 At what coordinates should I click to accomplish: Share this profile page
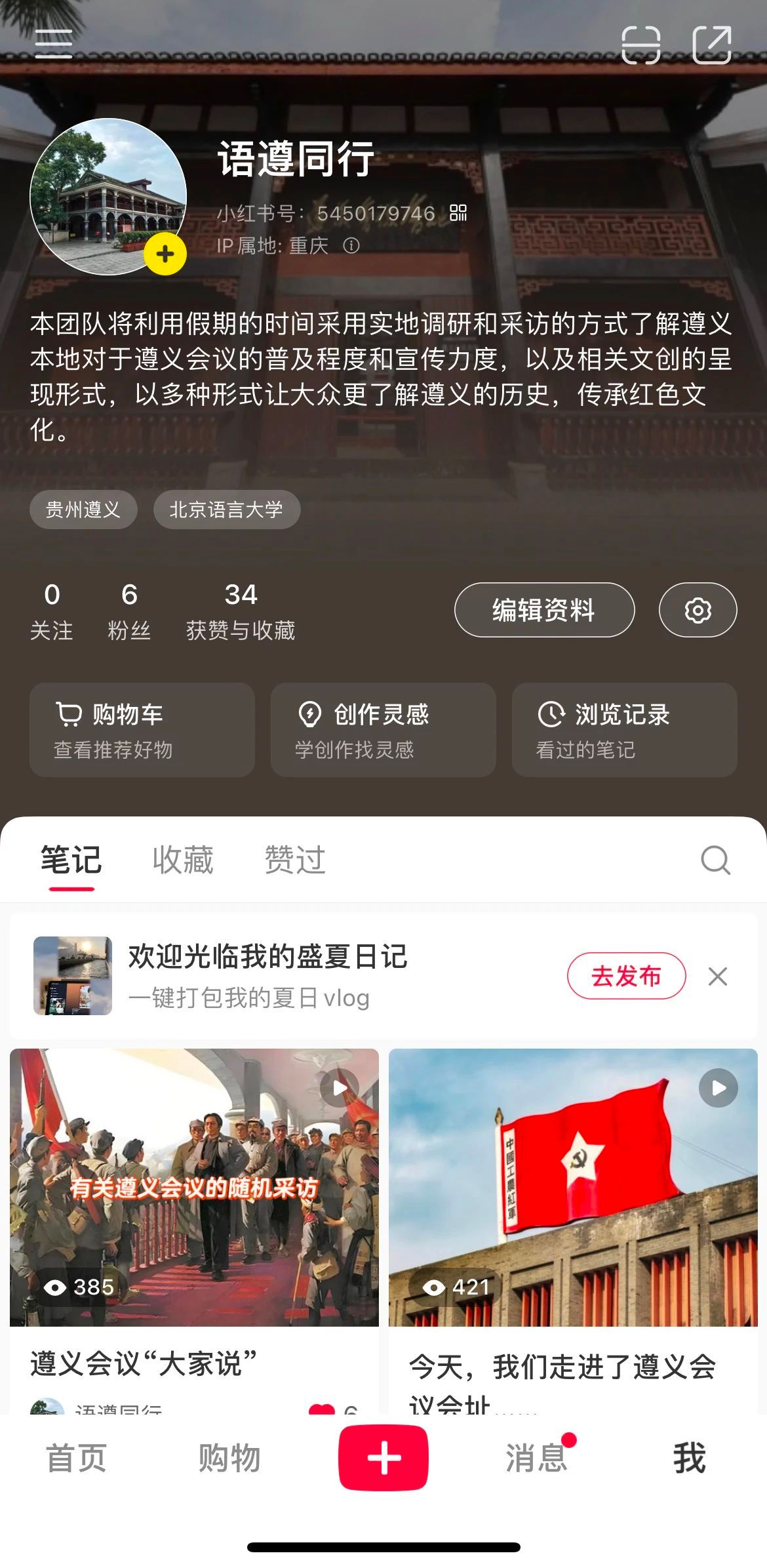711,45
